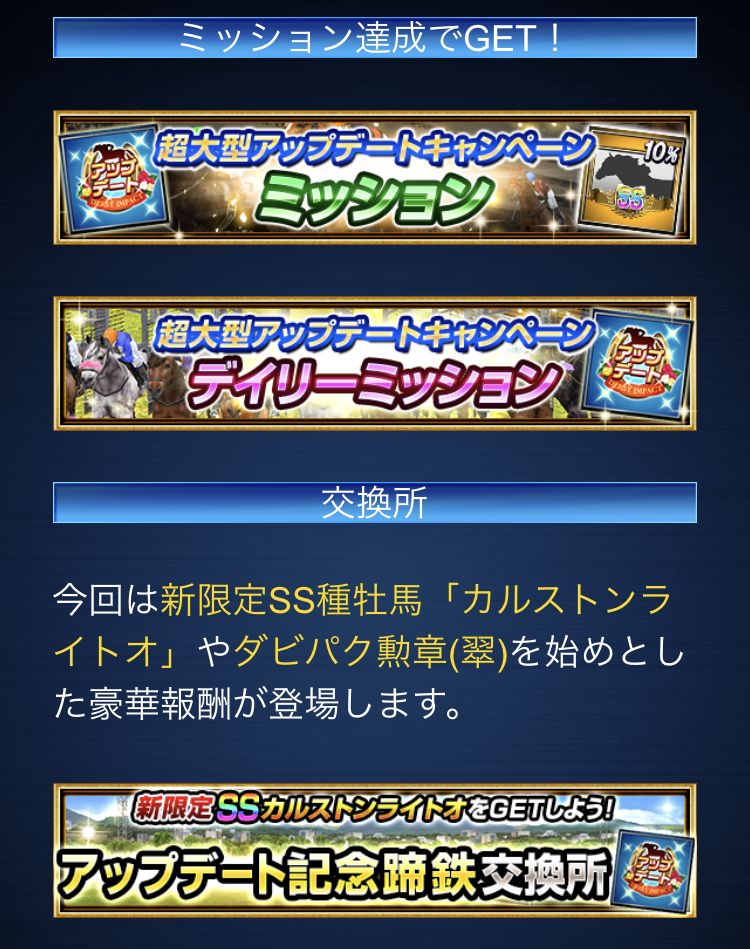
Task: Open the 超大型アップデートキャンペーン ミッション banner
Action: click(375, 178)
